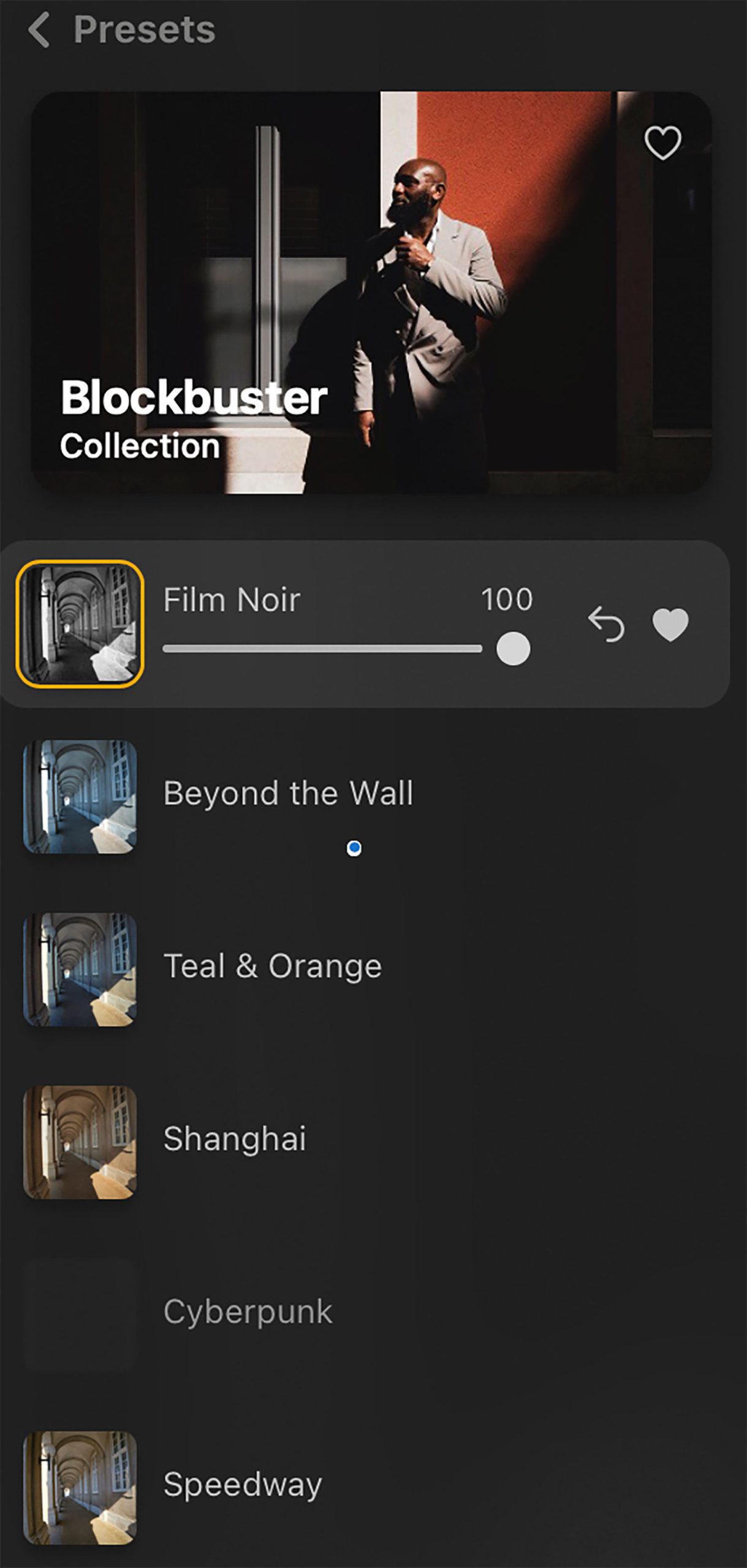Favorite the Film Noir preset
747x1568 pixels.
click(670, 625)
